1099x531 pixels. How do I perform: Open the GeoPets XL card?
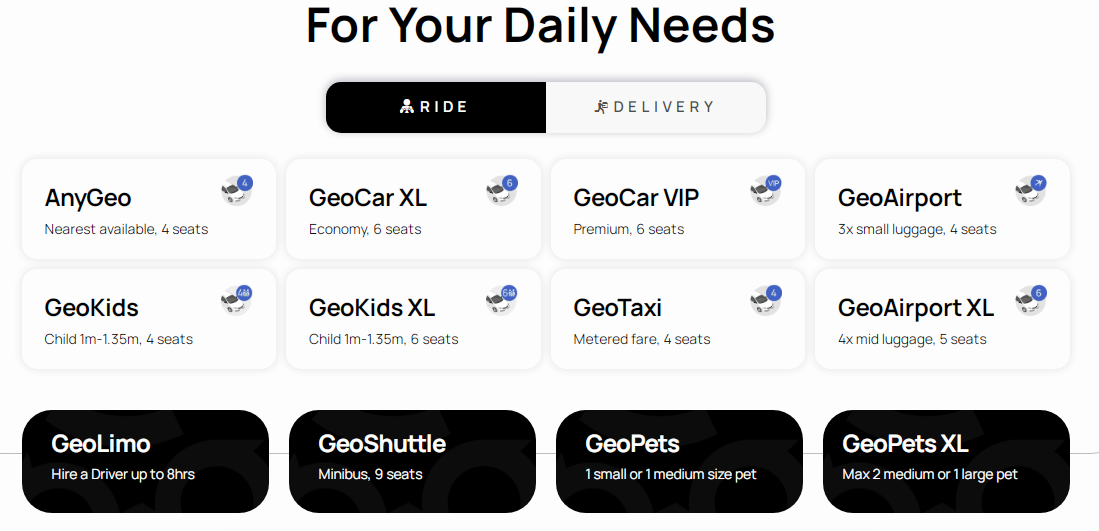pyautogui.click(x=945, y=458)
